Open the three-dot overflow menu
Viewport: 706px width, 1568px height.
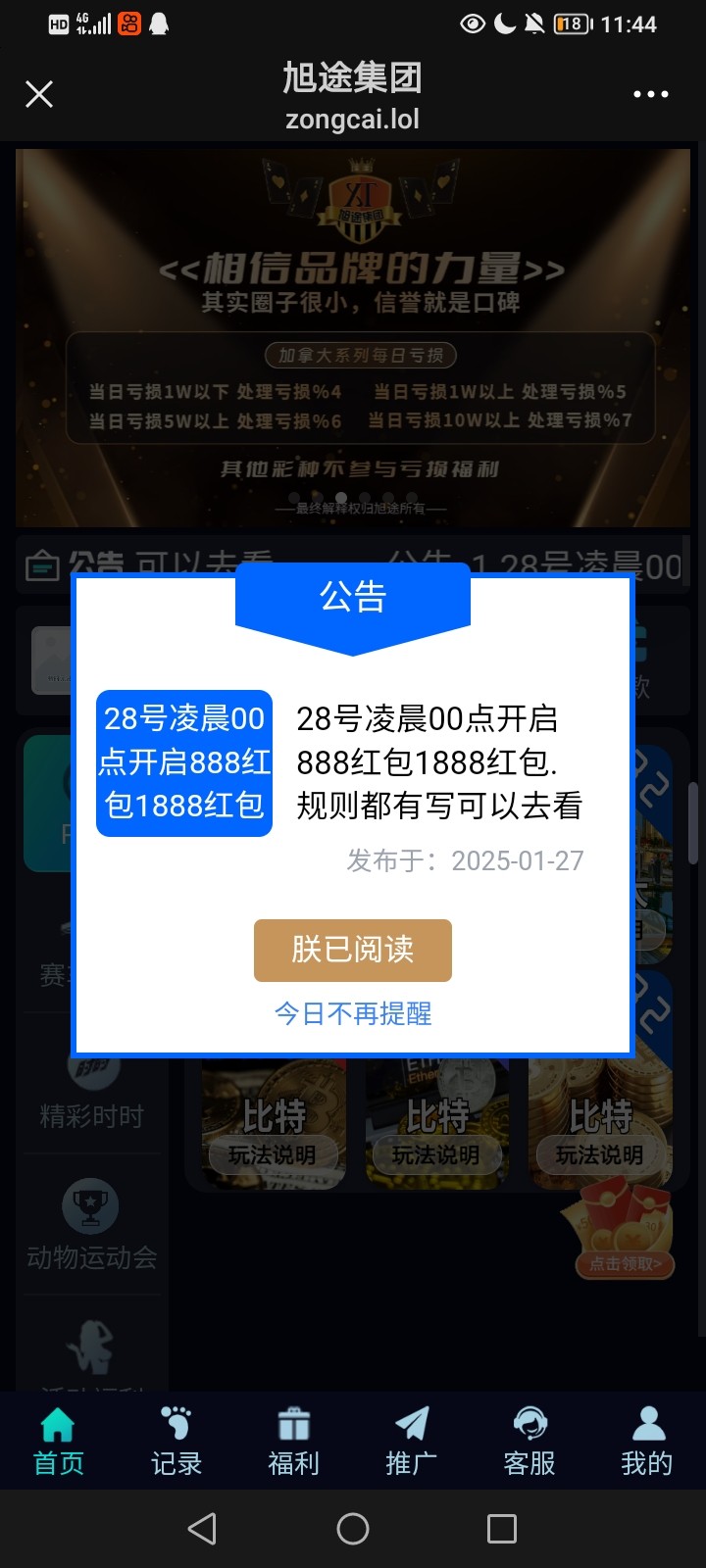click(650, 94)
